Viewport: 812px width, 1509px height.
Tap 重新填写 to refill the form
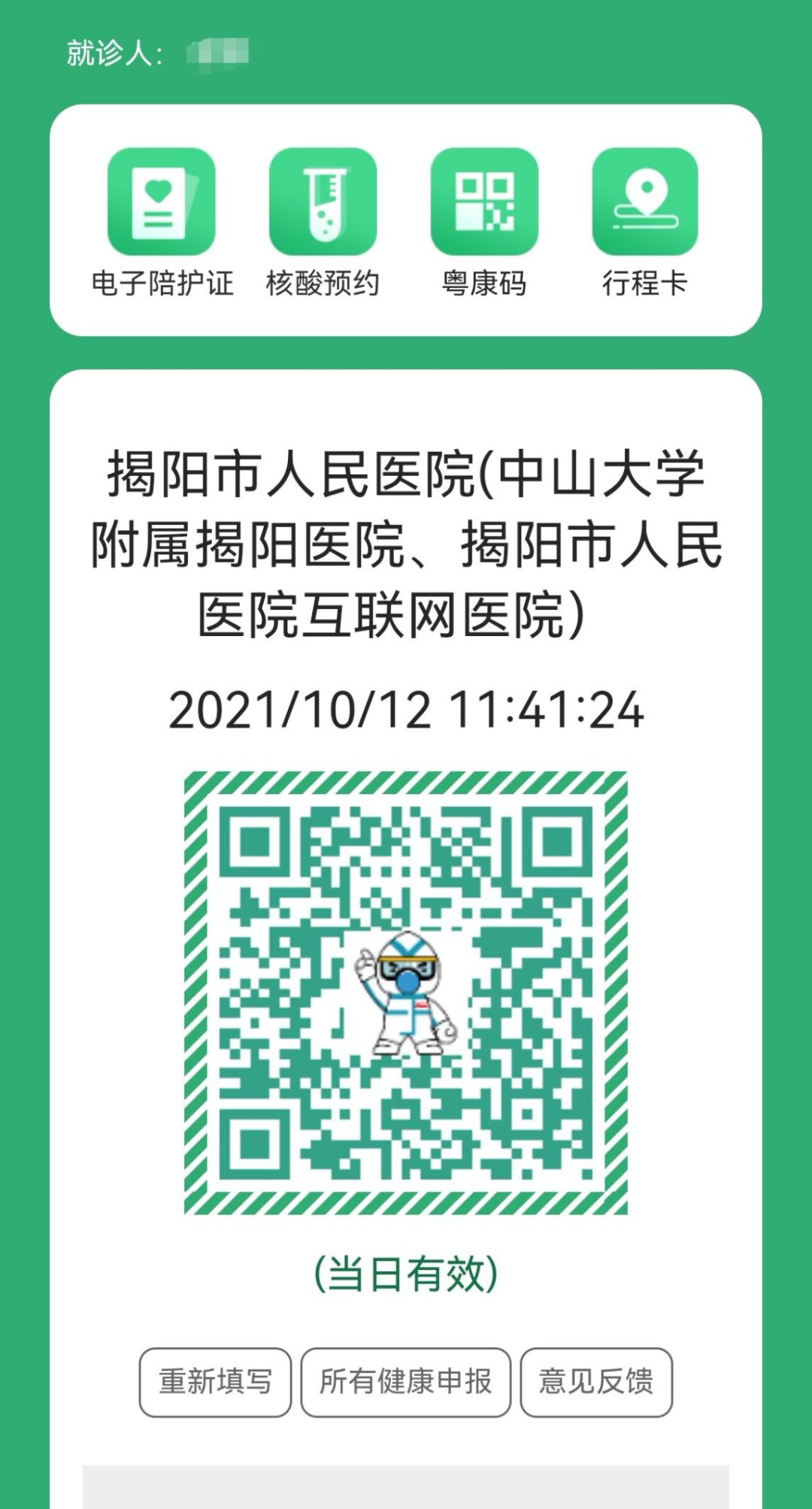pos(215,1382)
